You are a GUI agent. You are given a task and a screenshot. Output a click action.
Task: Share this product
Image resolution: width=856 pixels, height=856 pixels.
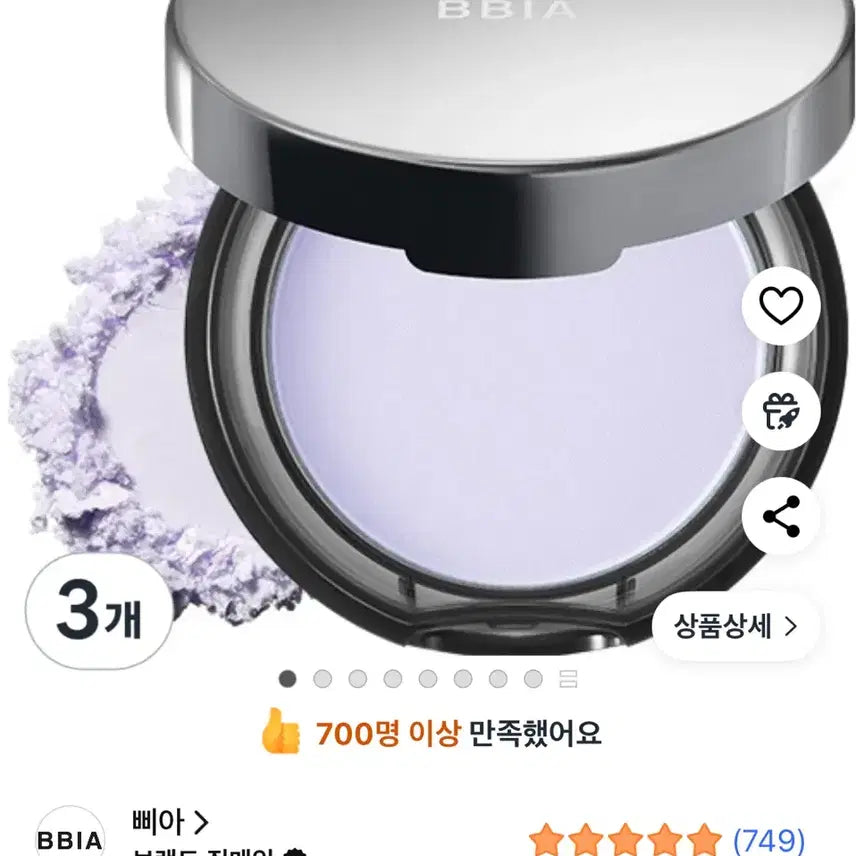click(x=781, y=516)
